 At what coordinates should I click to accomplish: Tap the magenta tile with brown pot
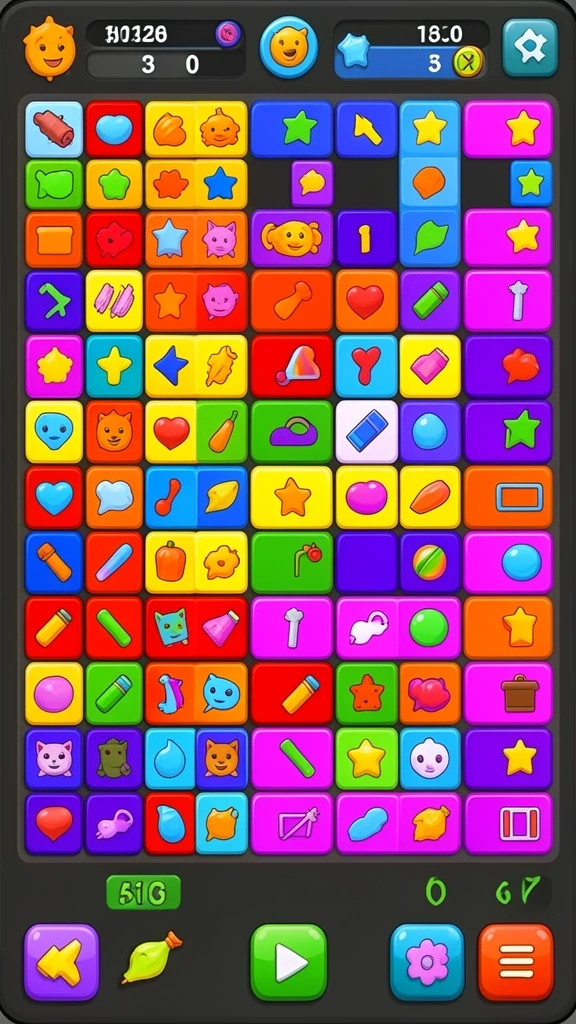[508, 693]
